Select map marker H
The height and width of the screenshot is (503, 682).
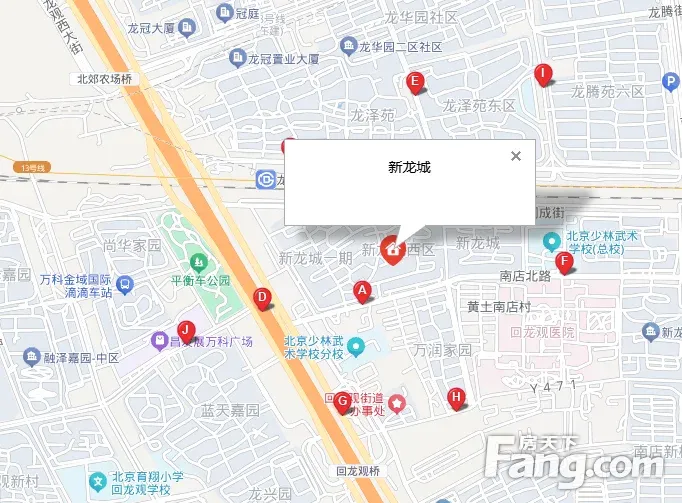click(456, 397)
